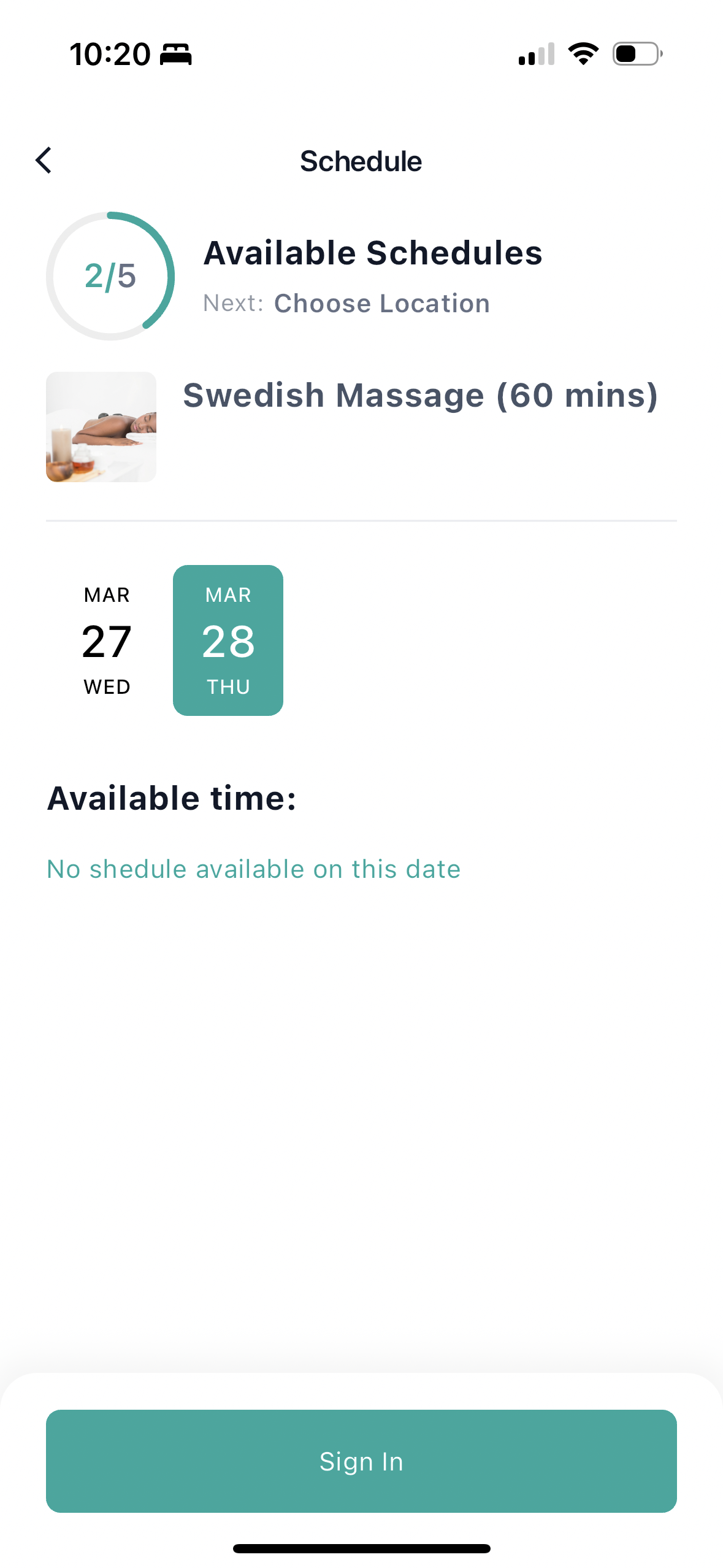Go back from the Schedule screen

coord(44,161)
